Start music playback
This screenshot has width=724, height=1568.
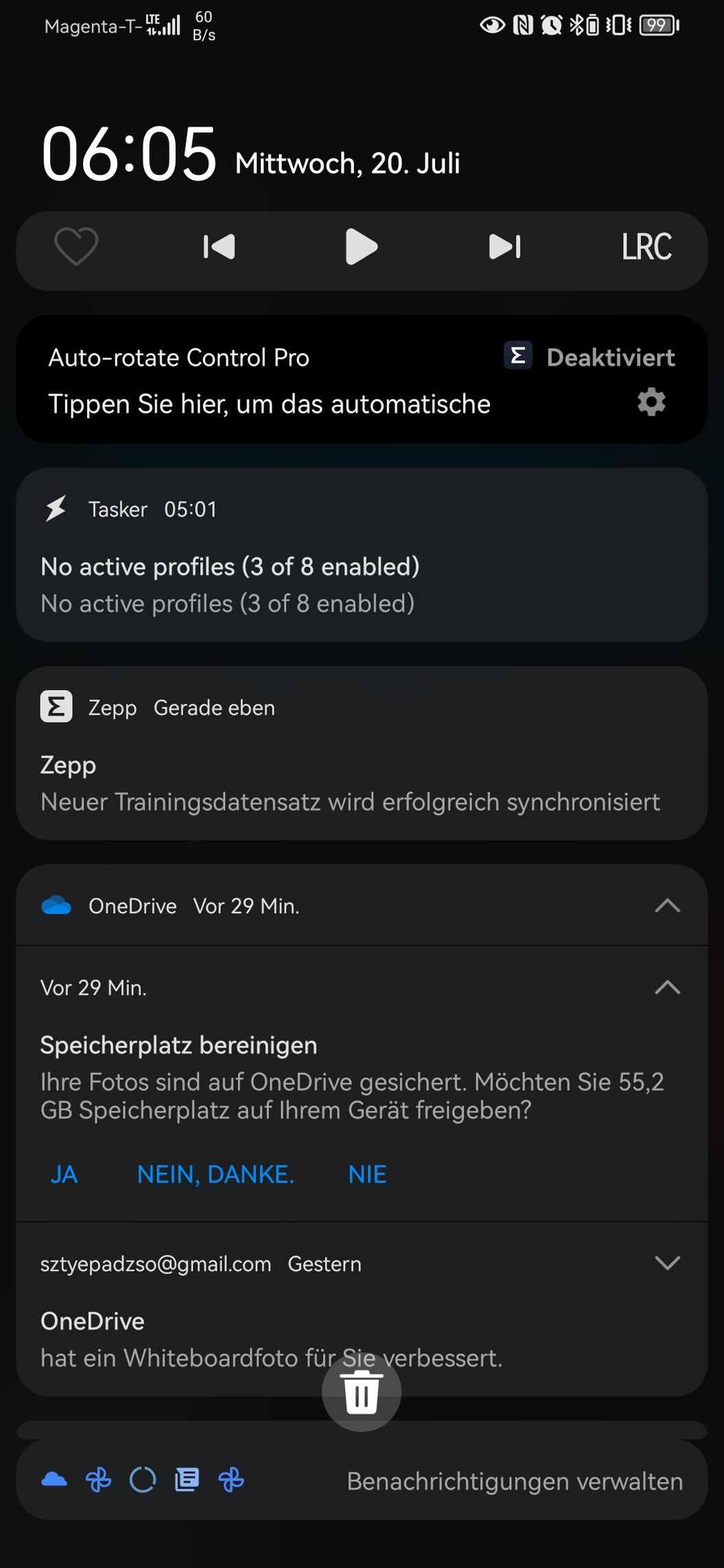click(x=362, y=247)
